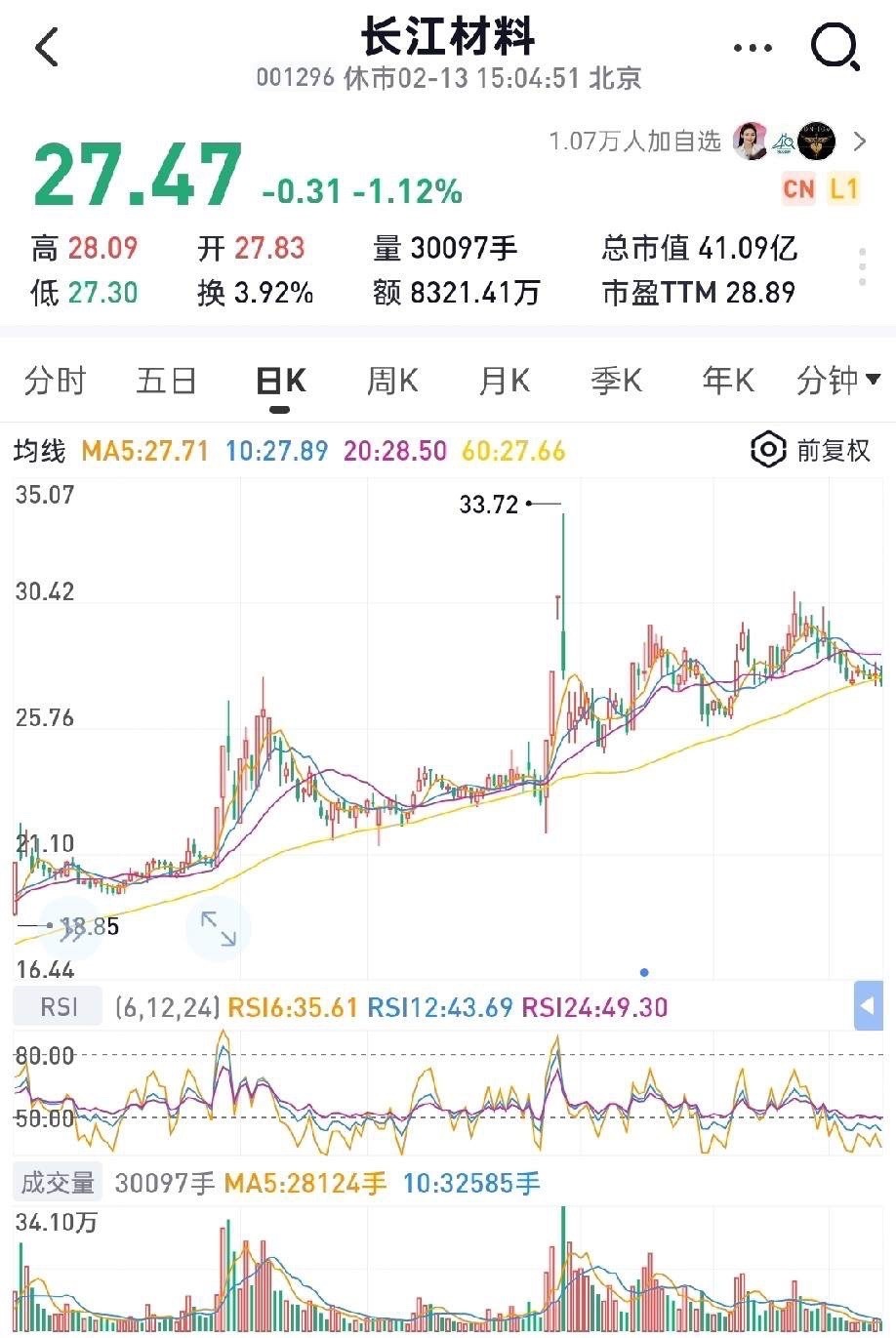Click the RSI indicator label button
The height and width of the screenshot is (1338, 896).
point(57,1006)
